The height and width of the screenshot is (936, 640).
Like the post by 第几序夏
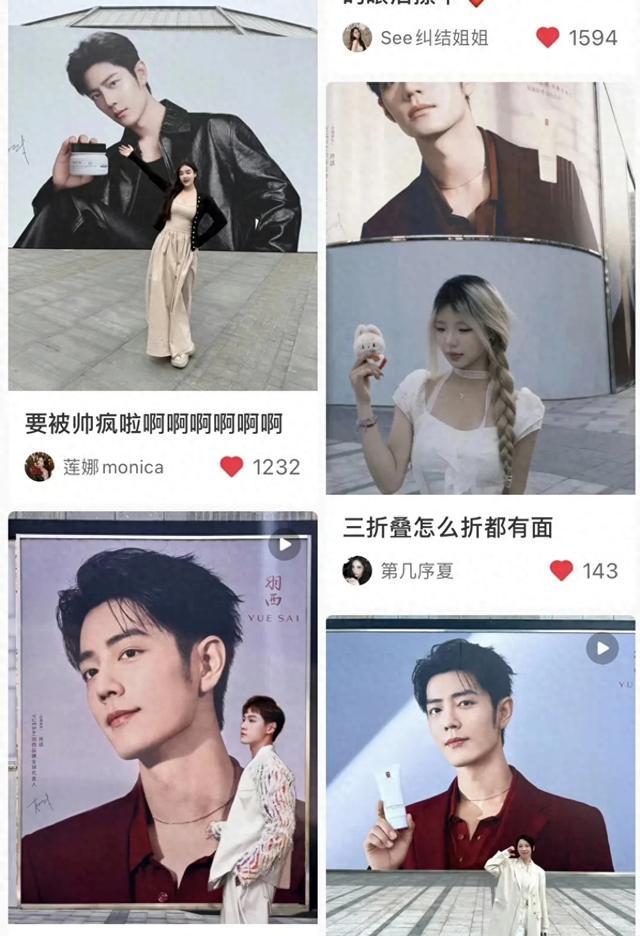pos(561,570)
